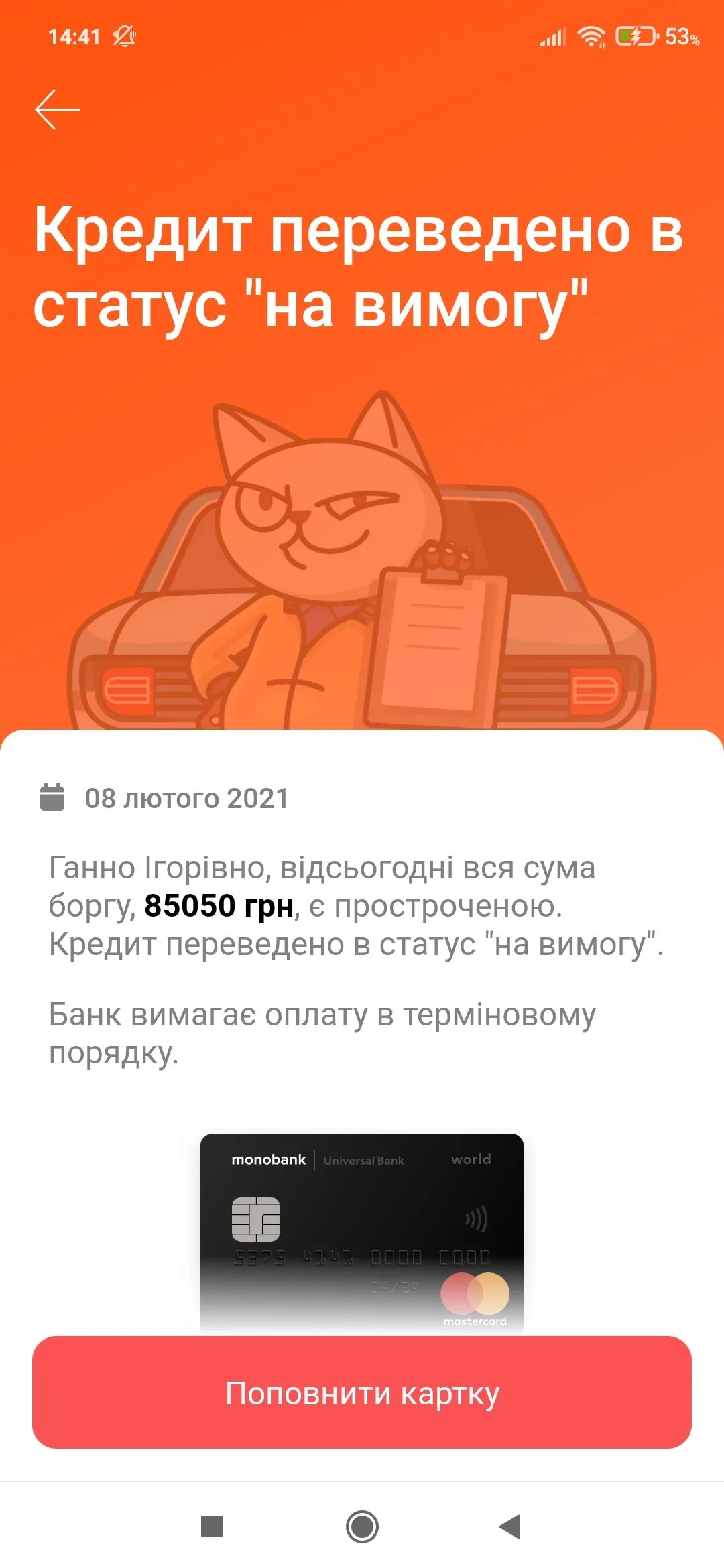Tap the system back button

(511, 1526)
